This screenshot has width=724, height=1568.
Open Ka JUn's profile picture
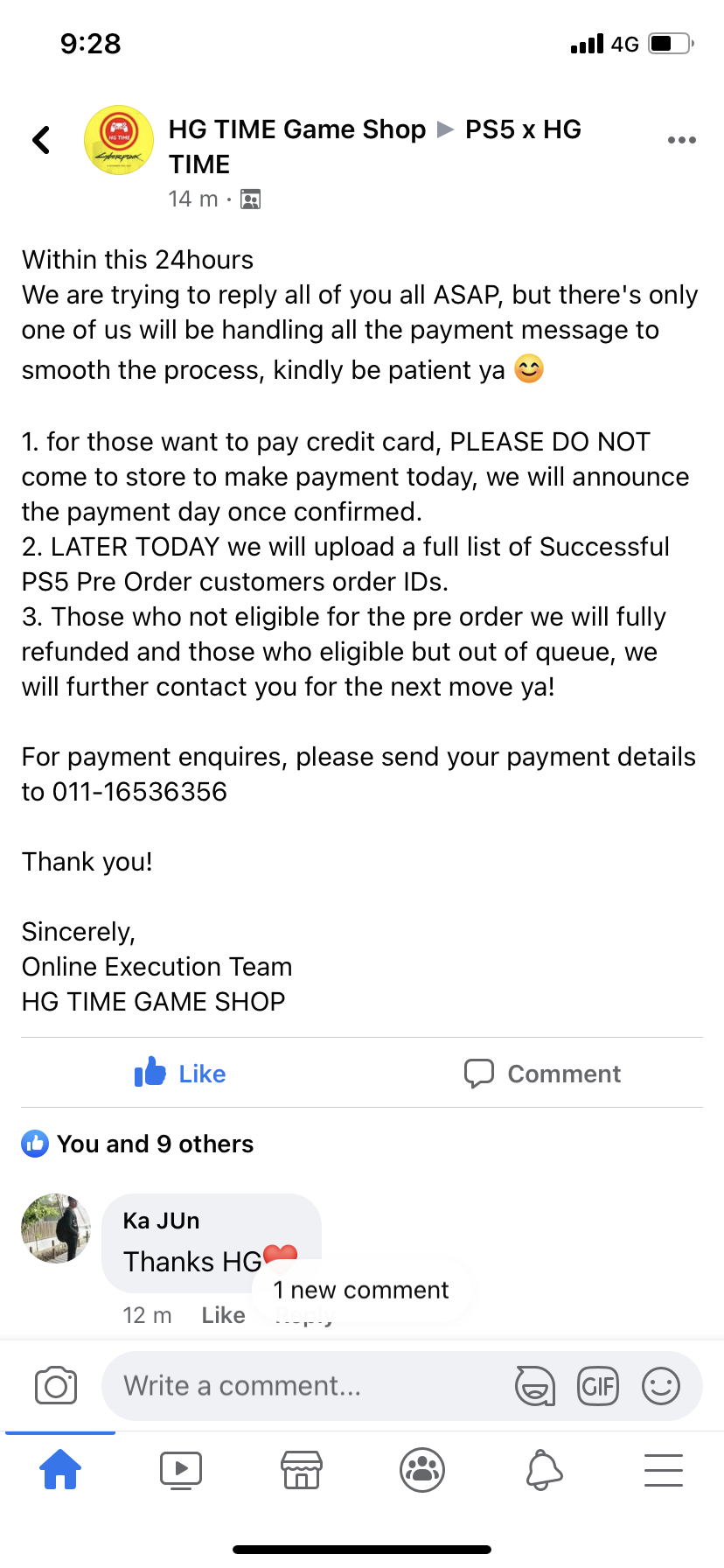click(56, 1228)
